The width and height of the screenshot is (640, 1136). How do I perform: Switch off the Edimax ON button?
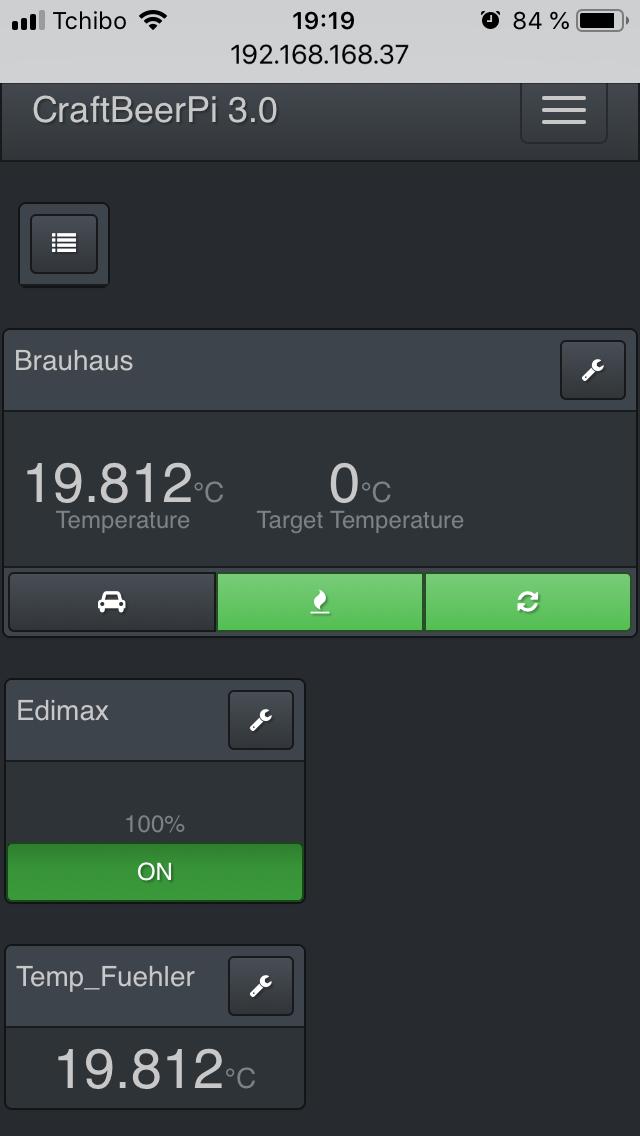click(x=155, y=872)
